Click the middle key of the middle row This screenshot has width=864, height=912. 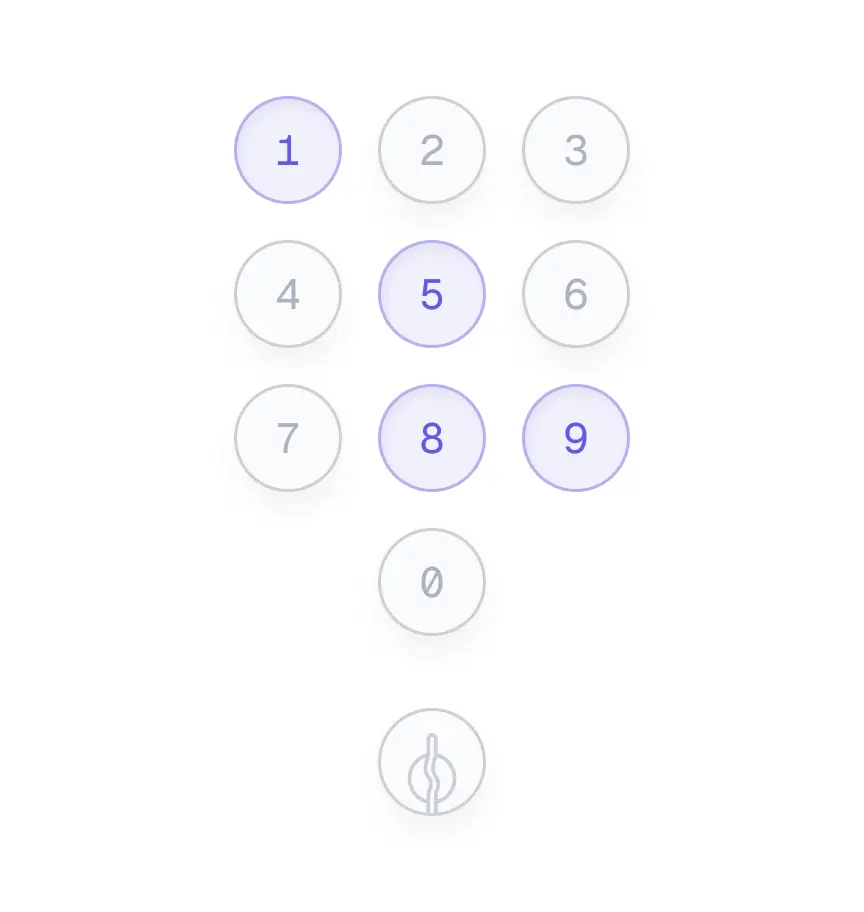click(432, 294)
